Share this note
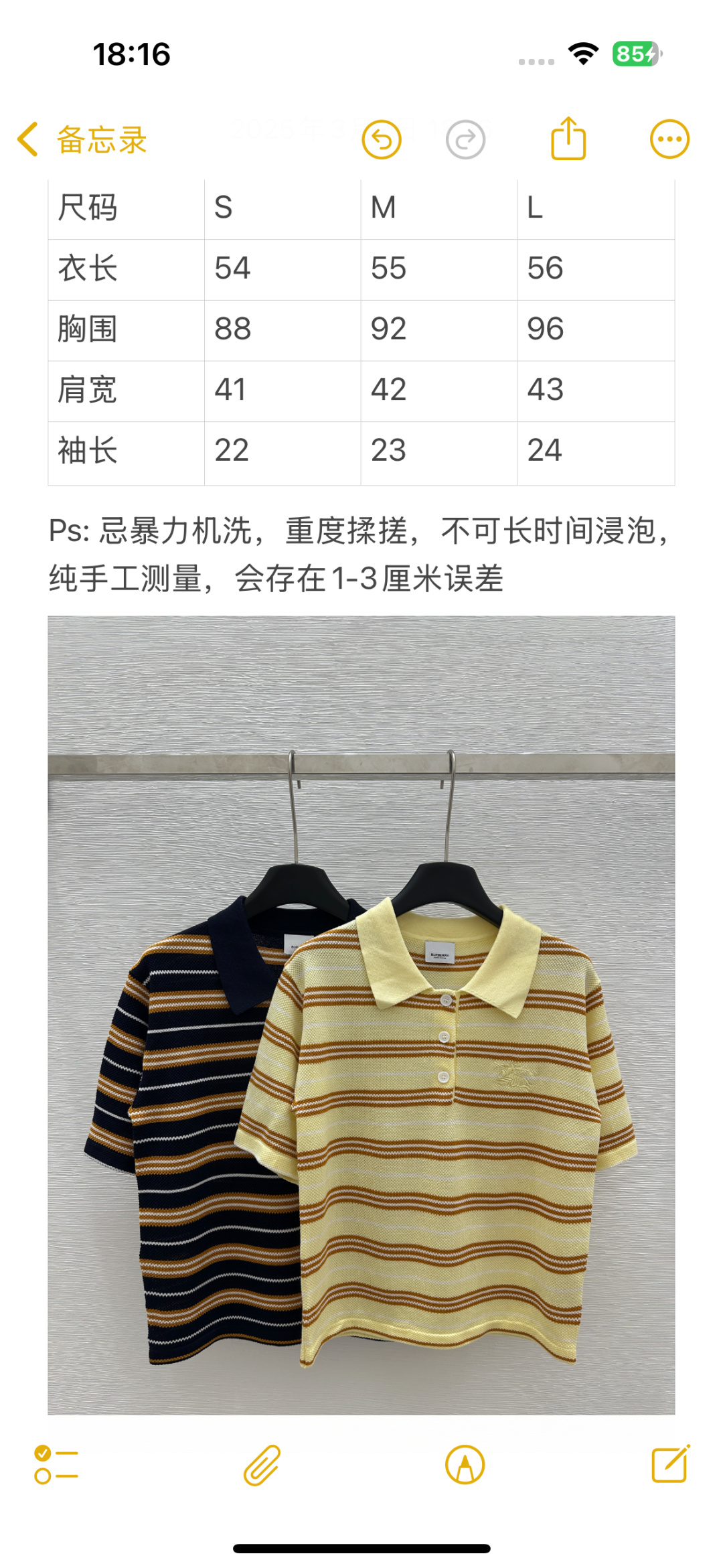The image size is (723, 1568). pyautogui.click(x=568, y=139)
